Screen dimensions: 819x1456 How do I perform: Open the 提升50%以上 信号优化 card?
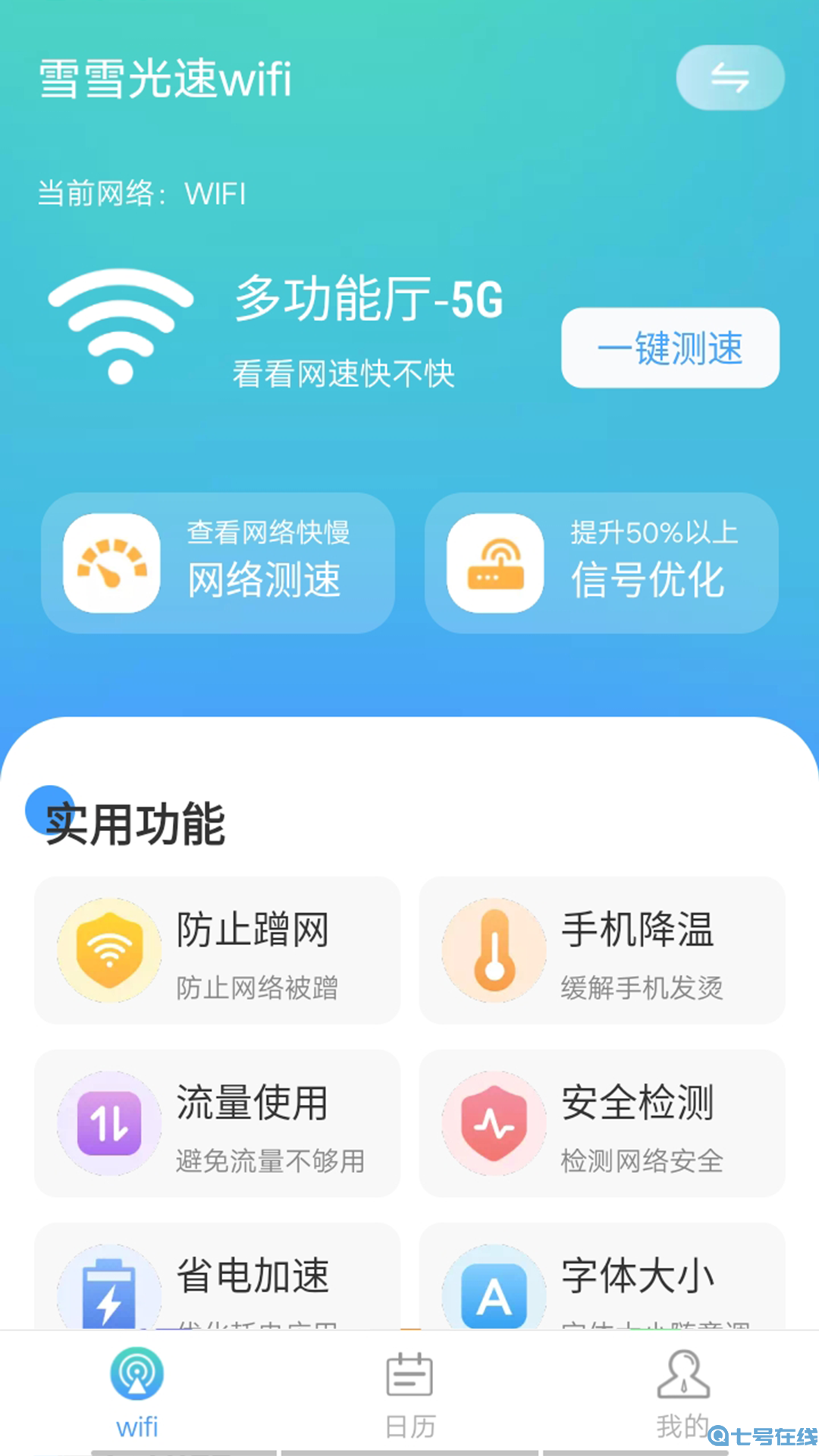point(601,563)
